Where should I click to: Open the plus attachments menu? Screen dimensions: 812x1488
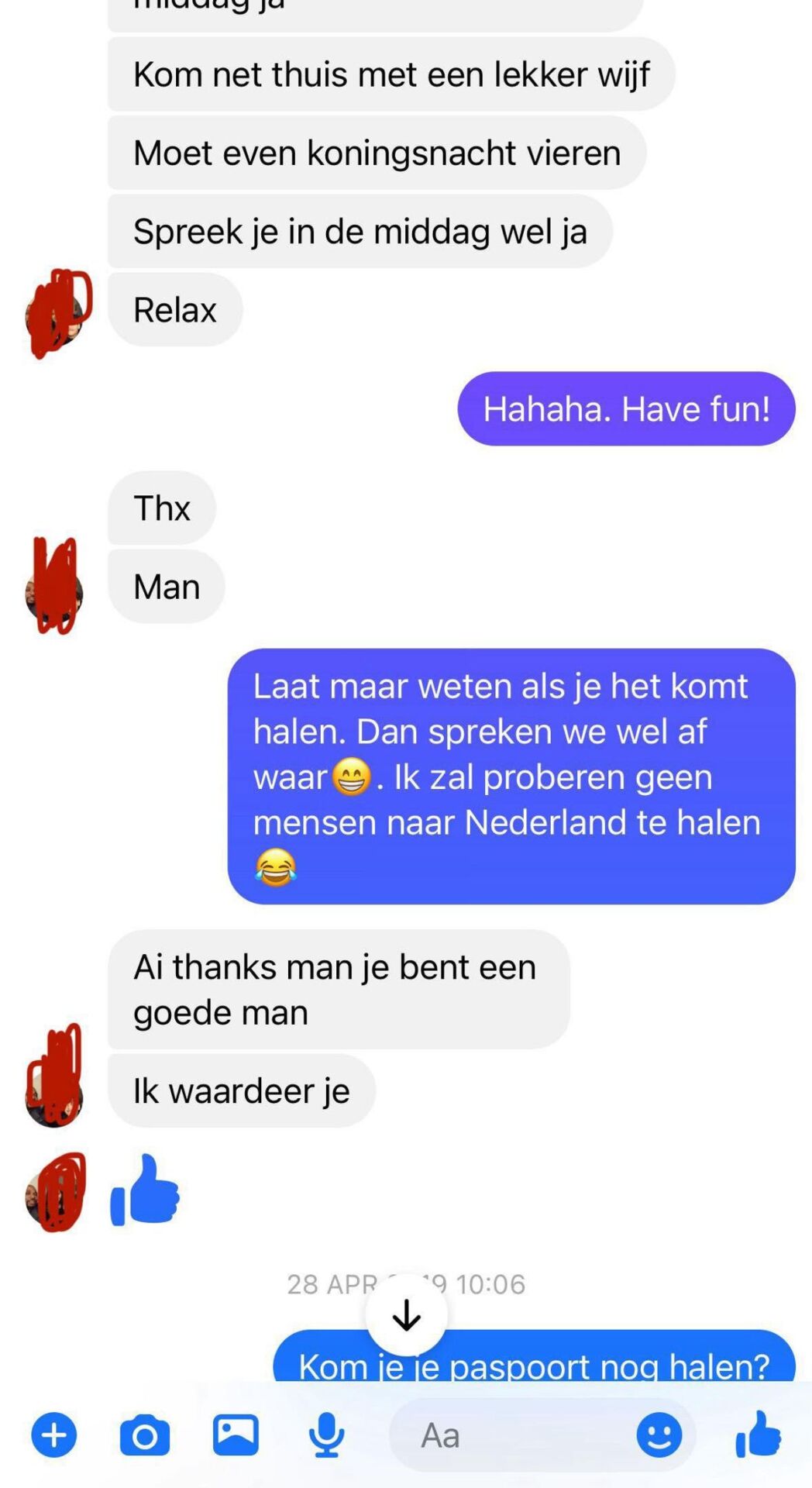(54, 1435)
